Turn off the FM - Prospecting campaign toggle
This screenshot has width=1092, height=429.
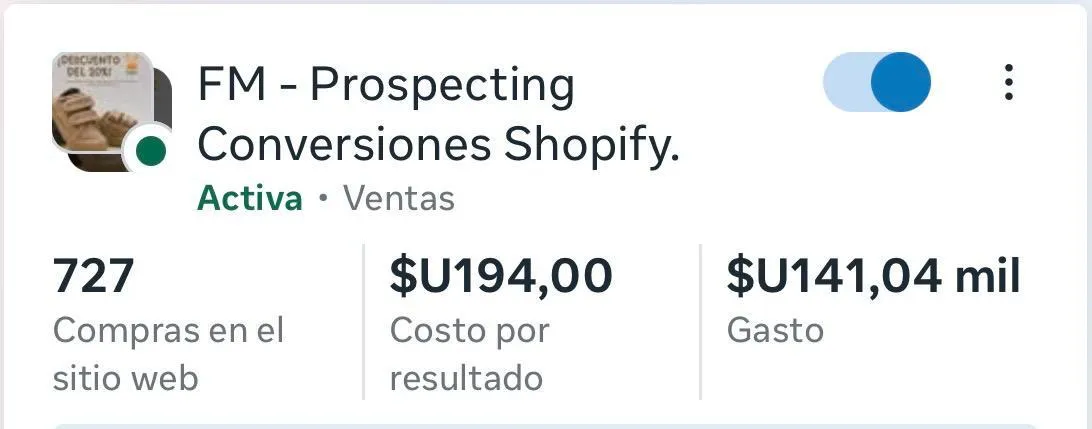[x=877, y=82]
